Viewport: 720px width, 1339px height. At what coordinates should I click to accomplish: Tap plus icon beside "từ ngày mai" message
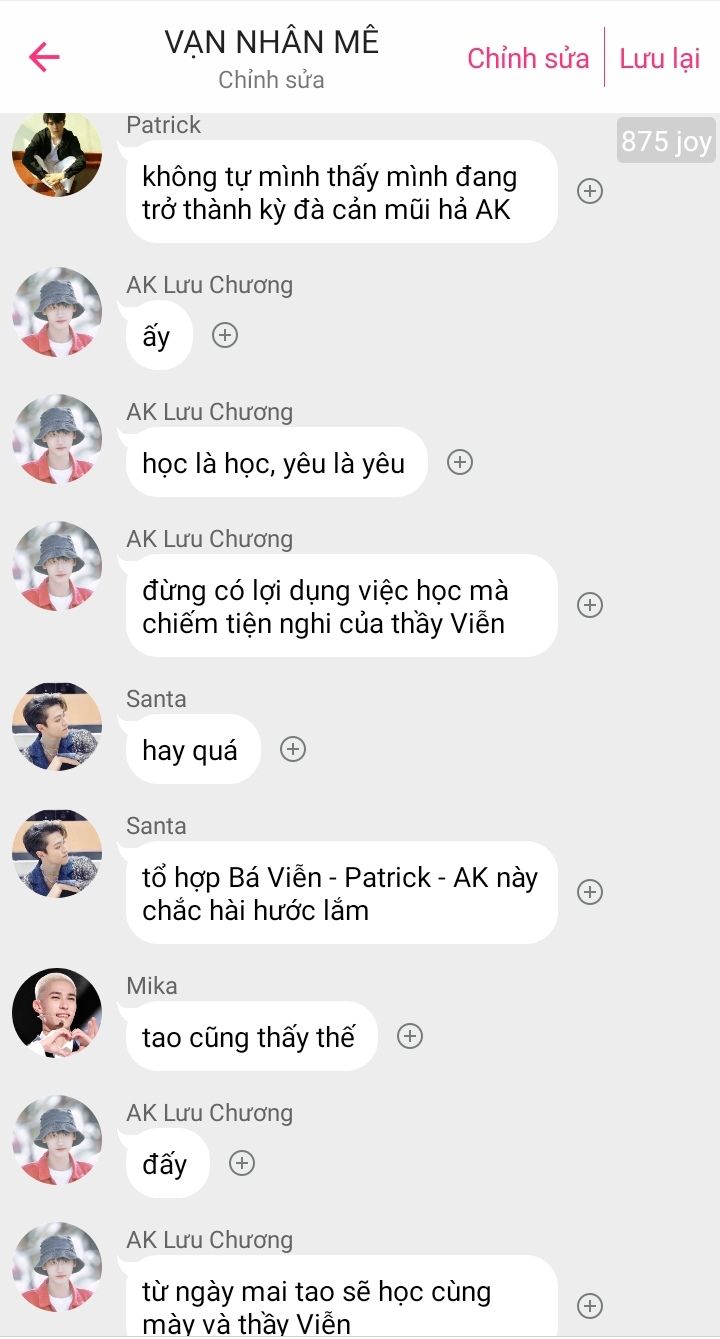(x=590, y=1306)
